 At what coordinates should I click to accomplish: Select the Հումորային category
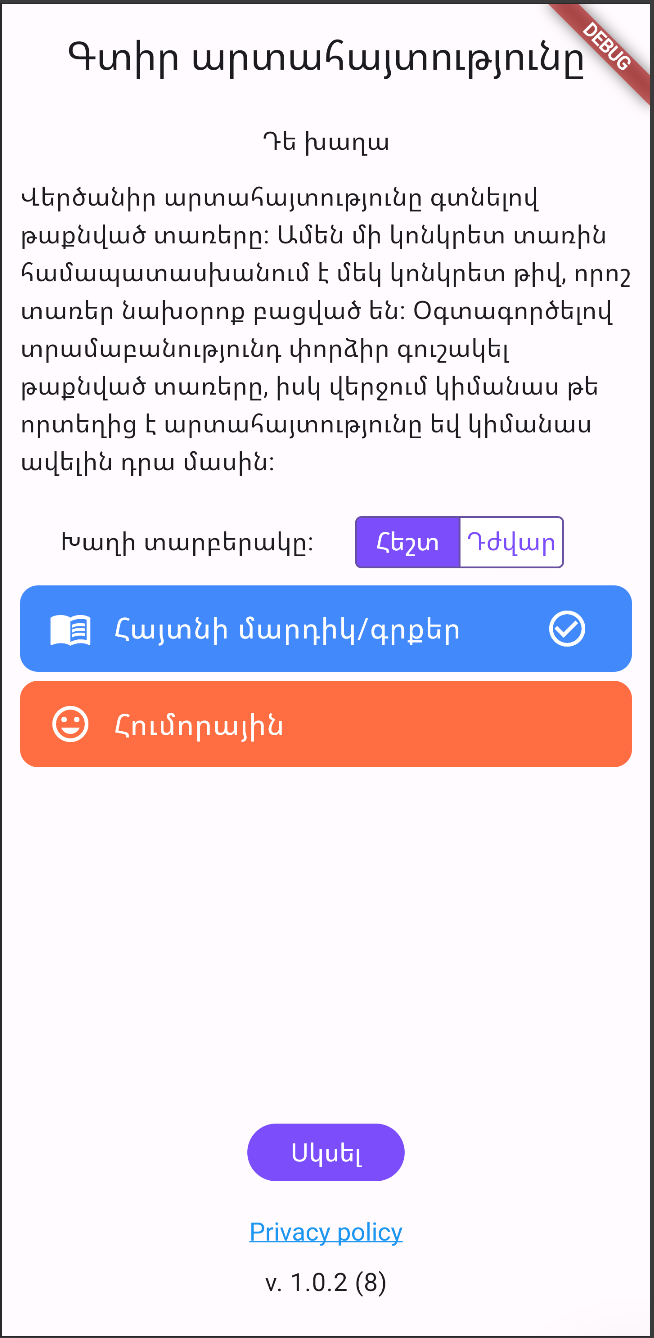click(326, 725)
